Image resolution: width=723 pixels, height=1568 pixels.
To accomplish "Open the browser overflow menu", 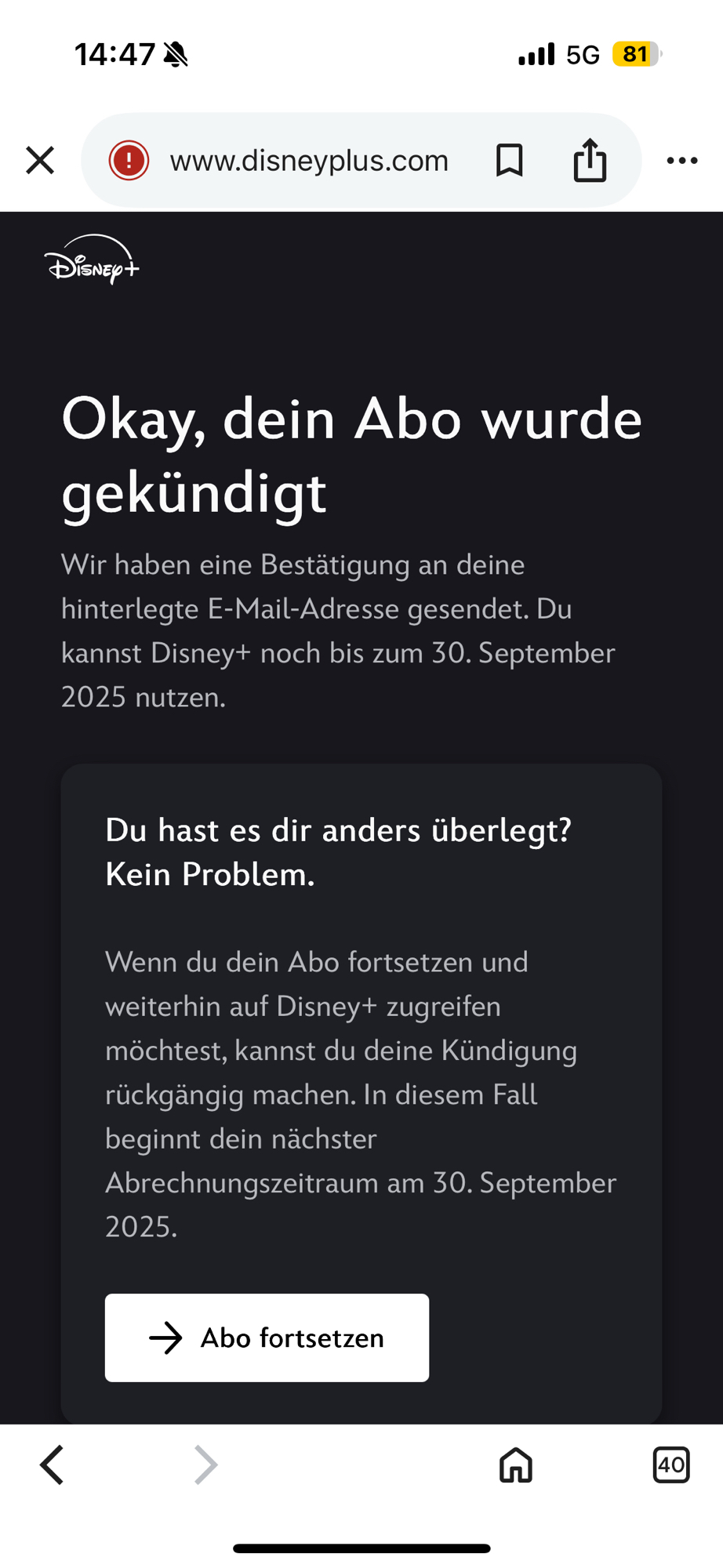I will point(681,161).
